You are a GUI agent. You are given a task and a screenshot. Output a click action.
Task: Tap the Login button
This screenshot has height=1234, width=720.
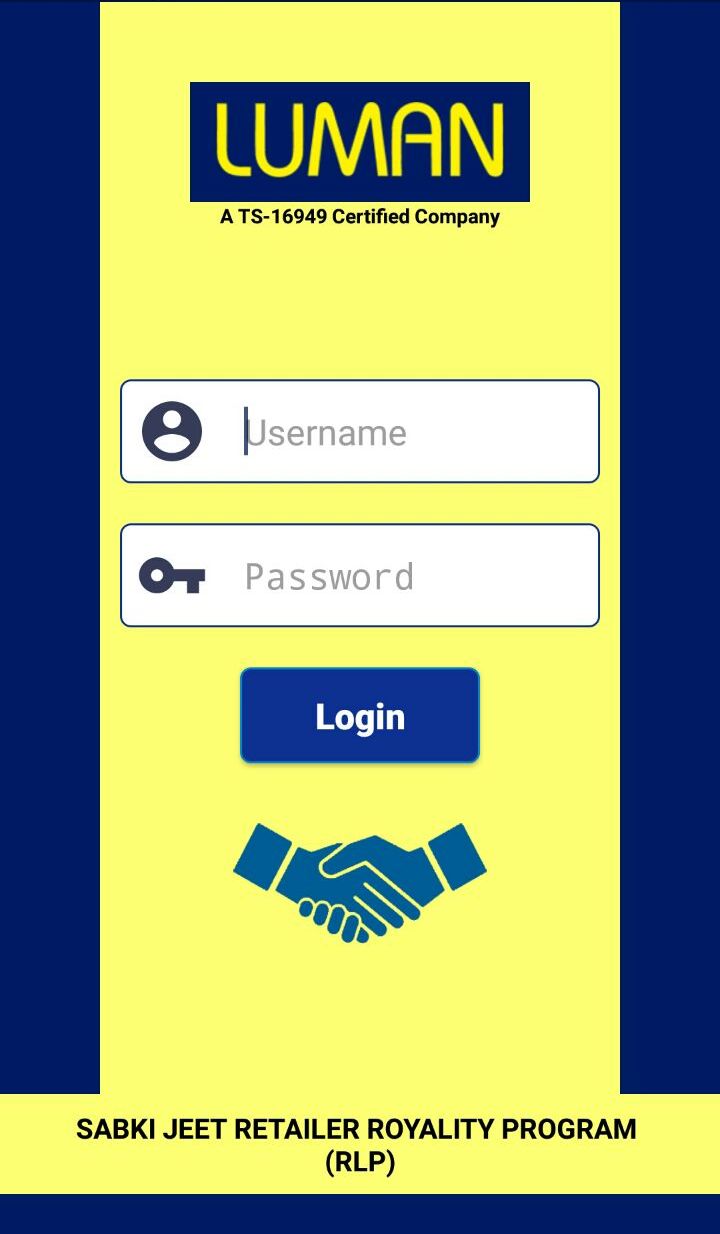(x=360, y=715)
